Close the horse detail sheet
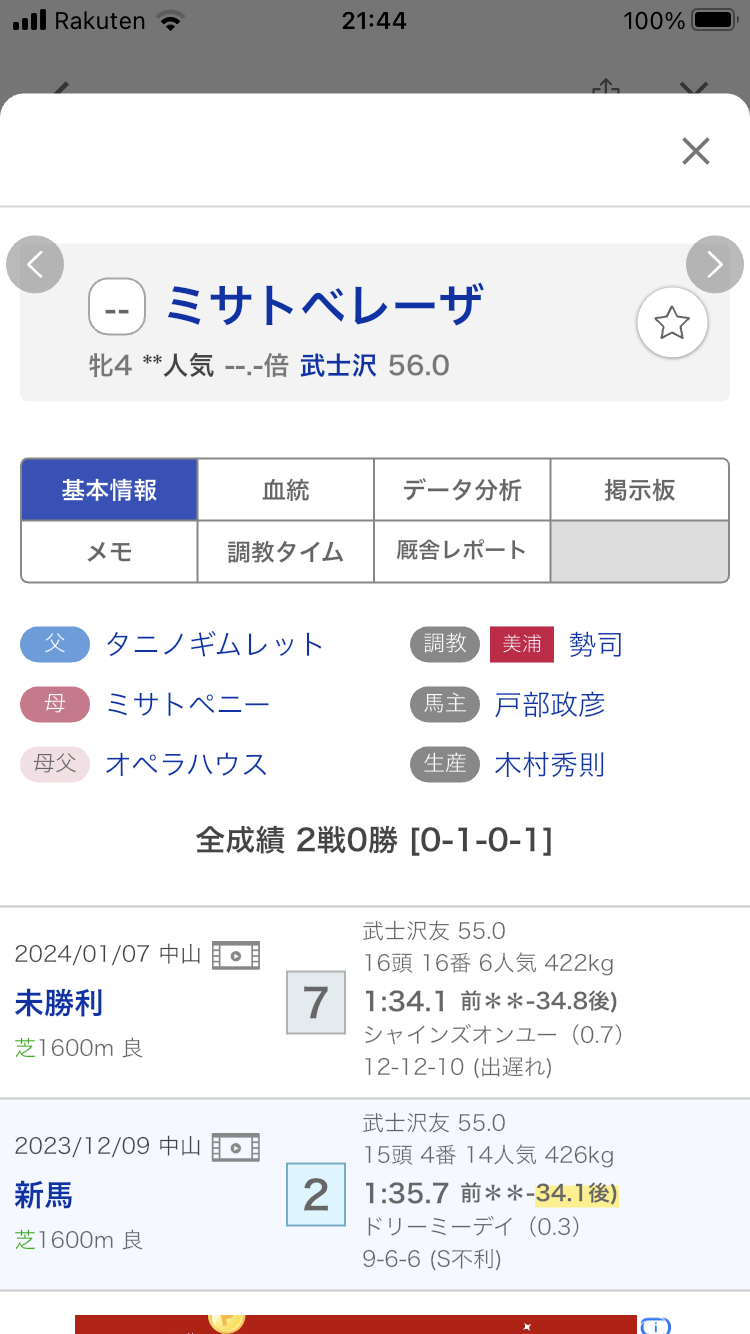The width and height of the screenshot is (750, 1334). (x=695, y=151)
